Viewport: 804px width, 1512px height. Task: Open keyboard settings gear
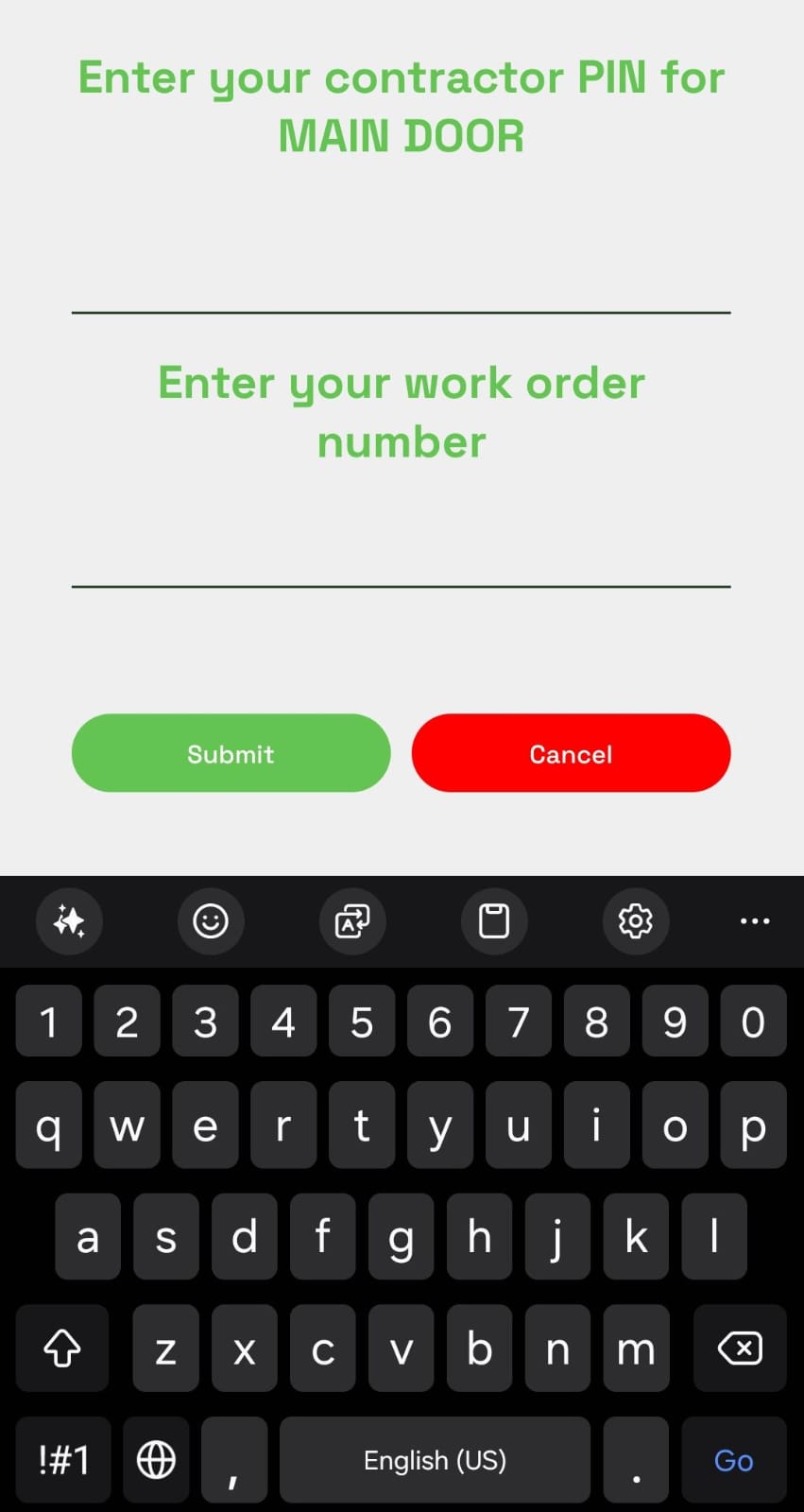pyautogui.click(x=636, y=920)
